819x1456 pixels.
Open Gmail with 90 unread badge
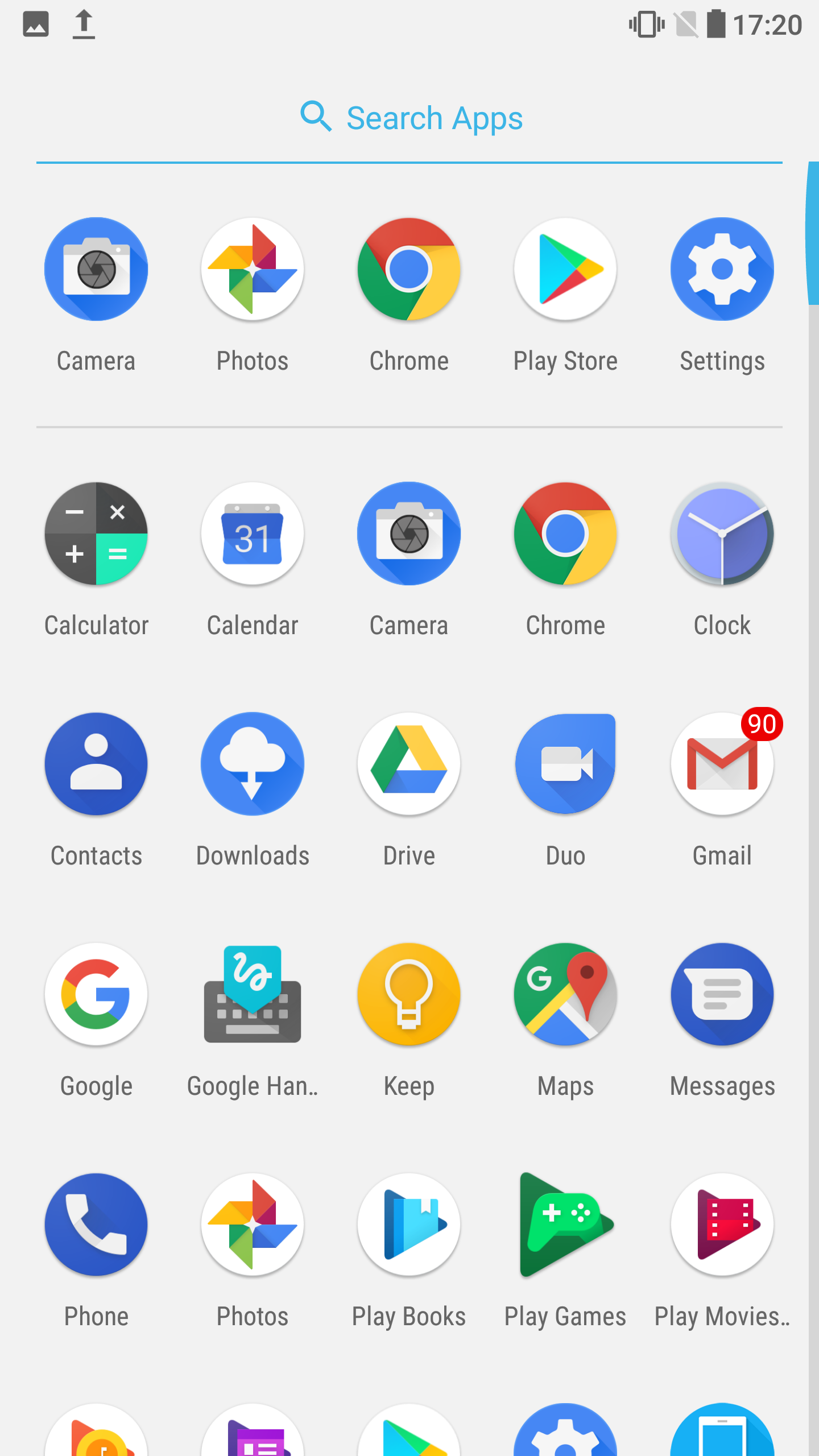click(722, 764)
